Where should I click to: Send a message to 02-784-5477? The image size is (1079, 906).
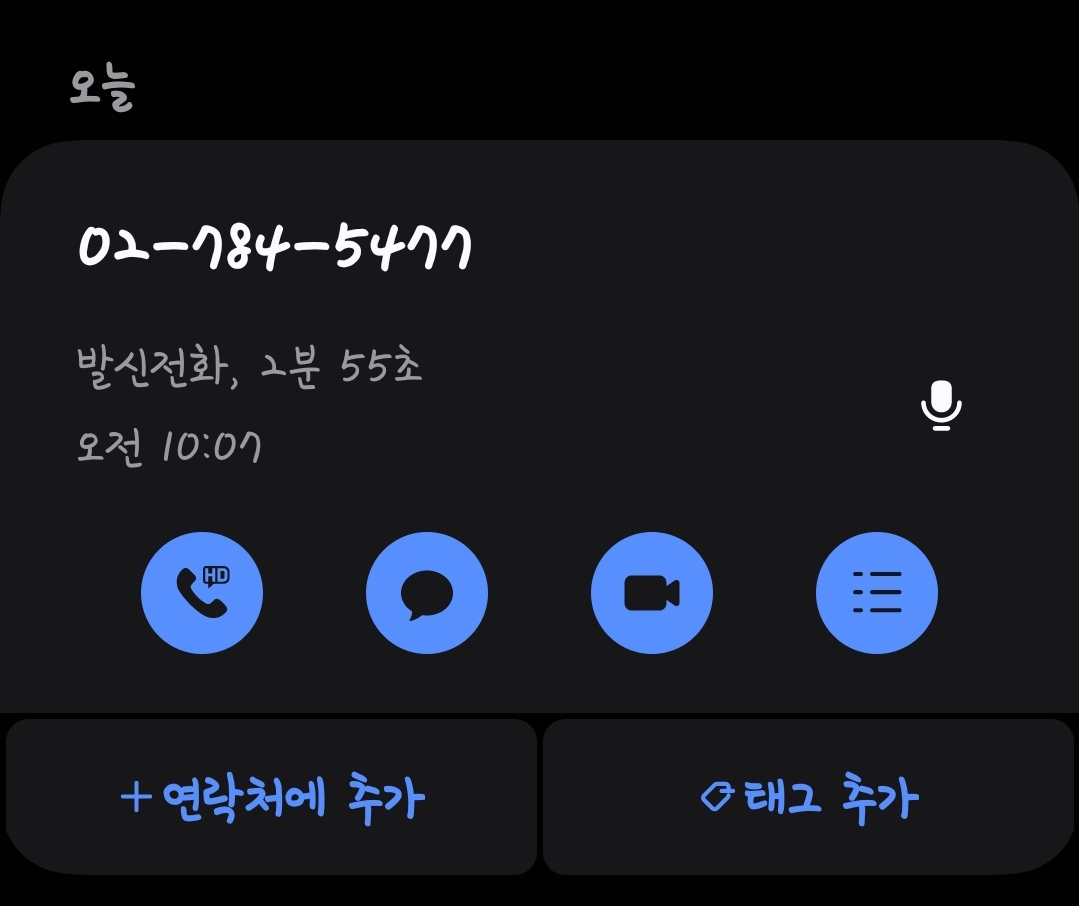pos(427,593)
